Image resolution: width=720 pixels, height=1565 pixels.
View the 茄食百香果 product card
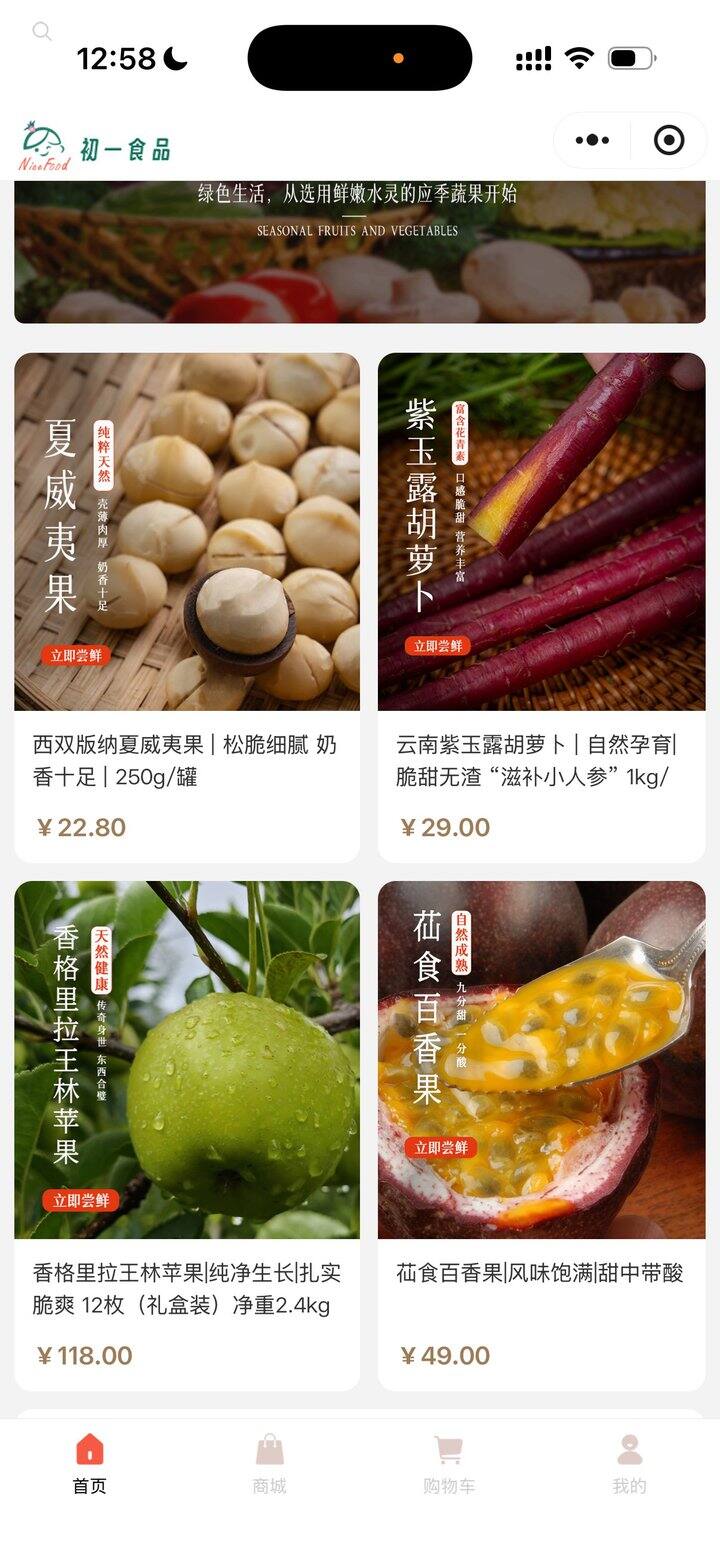pos(541,1134)
